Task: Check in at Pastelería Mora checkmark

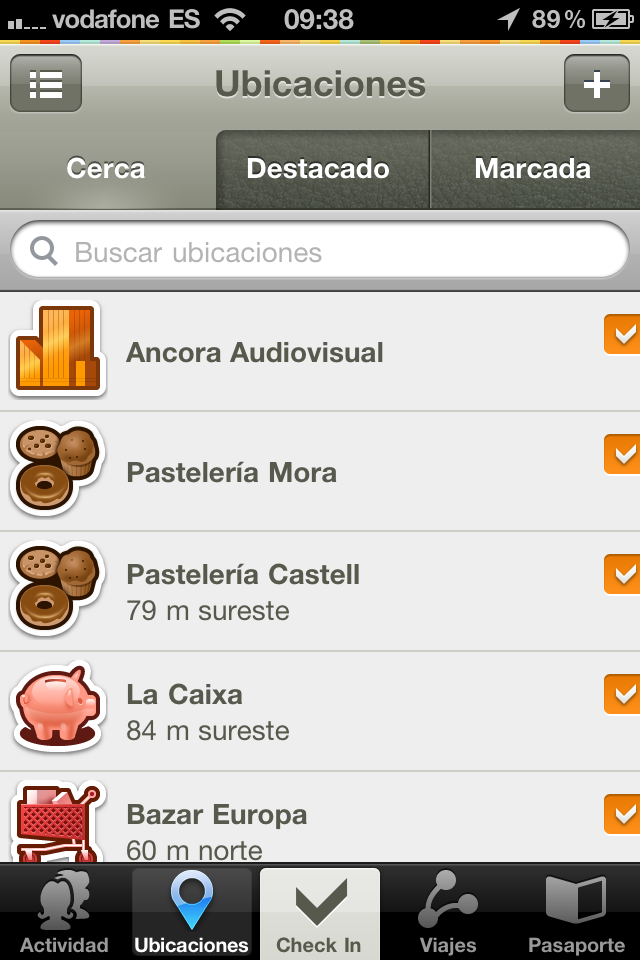Action: pyautogui.click(x=622, y=455)
